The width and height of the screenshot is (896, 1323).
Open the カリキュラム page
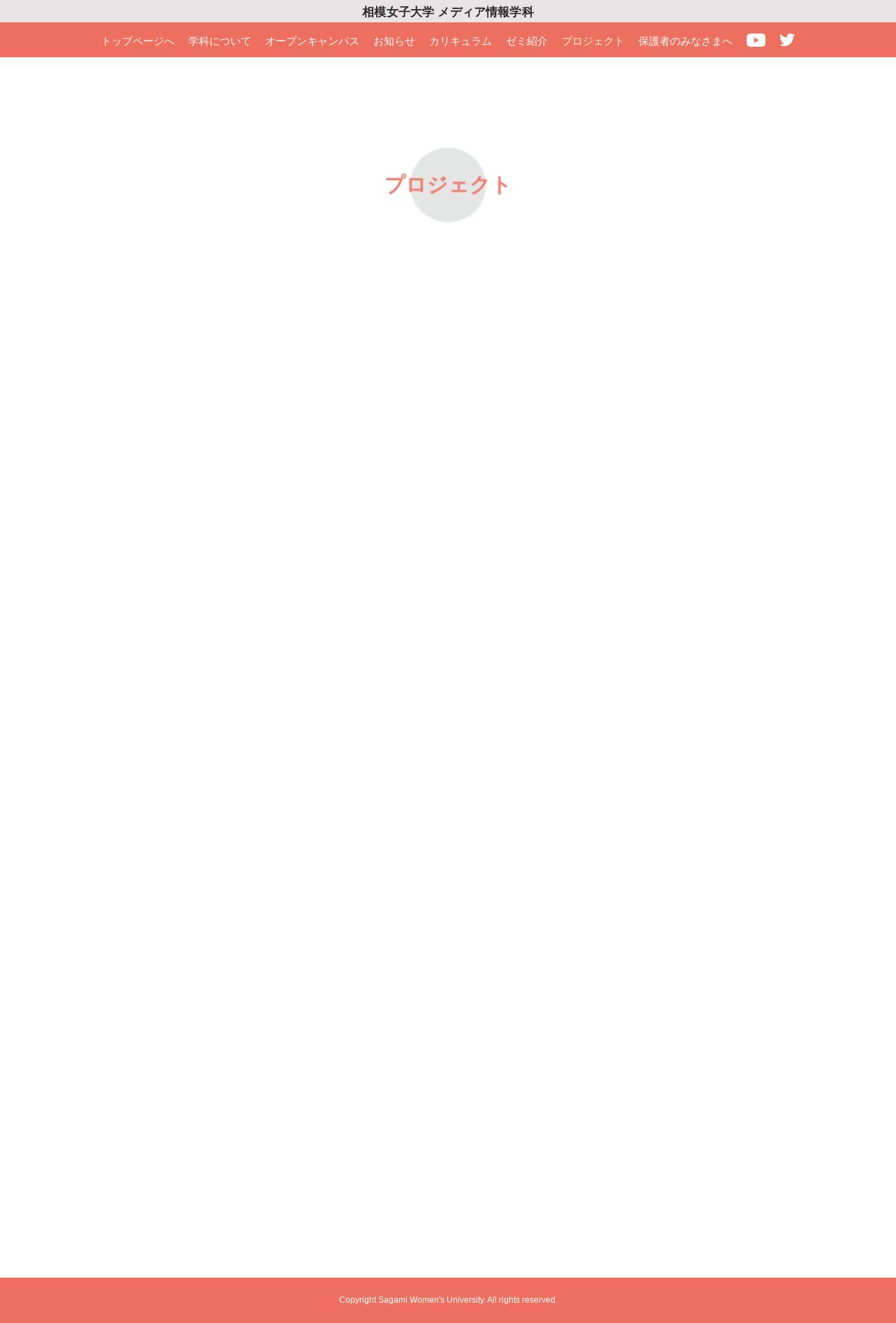point(460,41)
